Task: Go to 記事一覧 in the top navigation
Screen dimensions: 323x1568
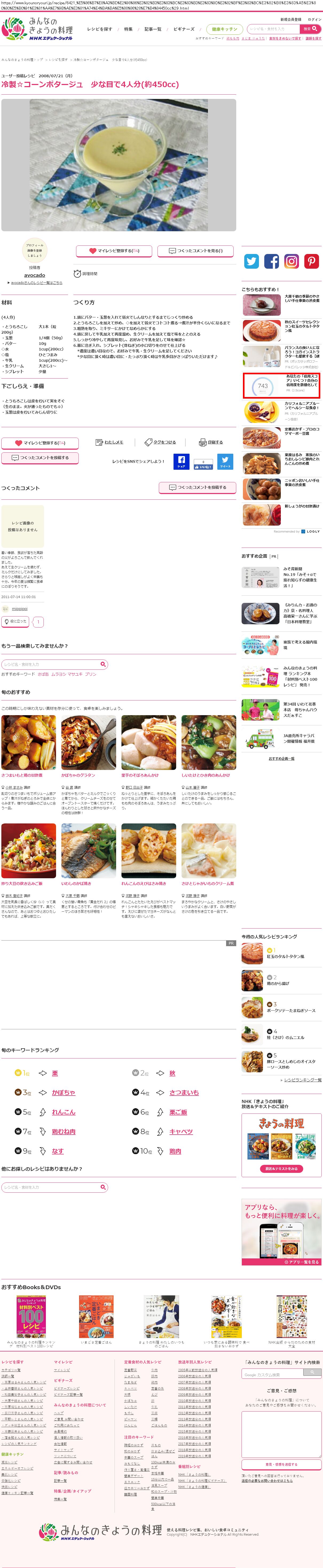Action: tap(153, 29)
